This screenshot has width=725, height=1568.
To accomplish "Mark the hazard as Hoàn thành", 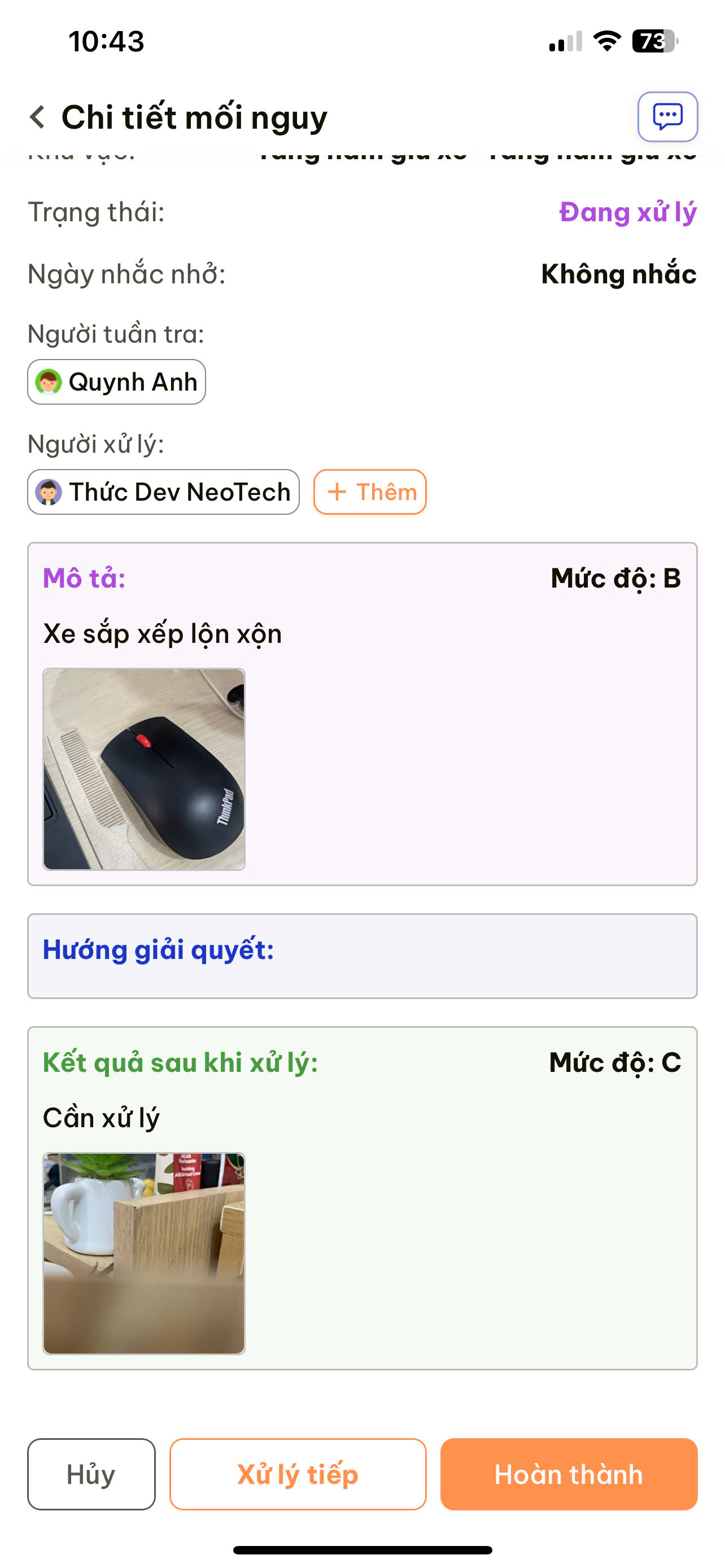I will (569, 1474).
